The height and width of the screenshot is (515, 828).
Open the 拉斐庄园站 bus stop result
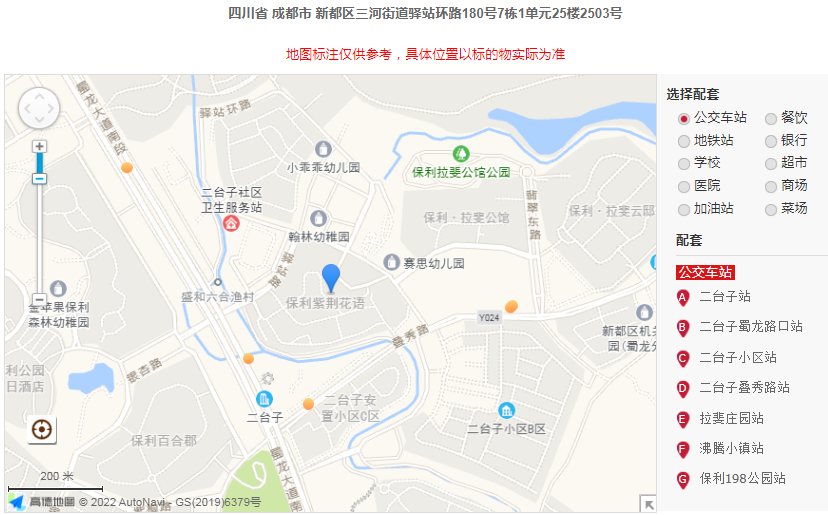(x=731, y=418)
